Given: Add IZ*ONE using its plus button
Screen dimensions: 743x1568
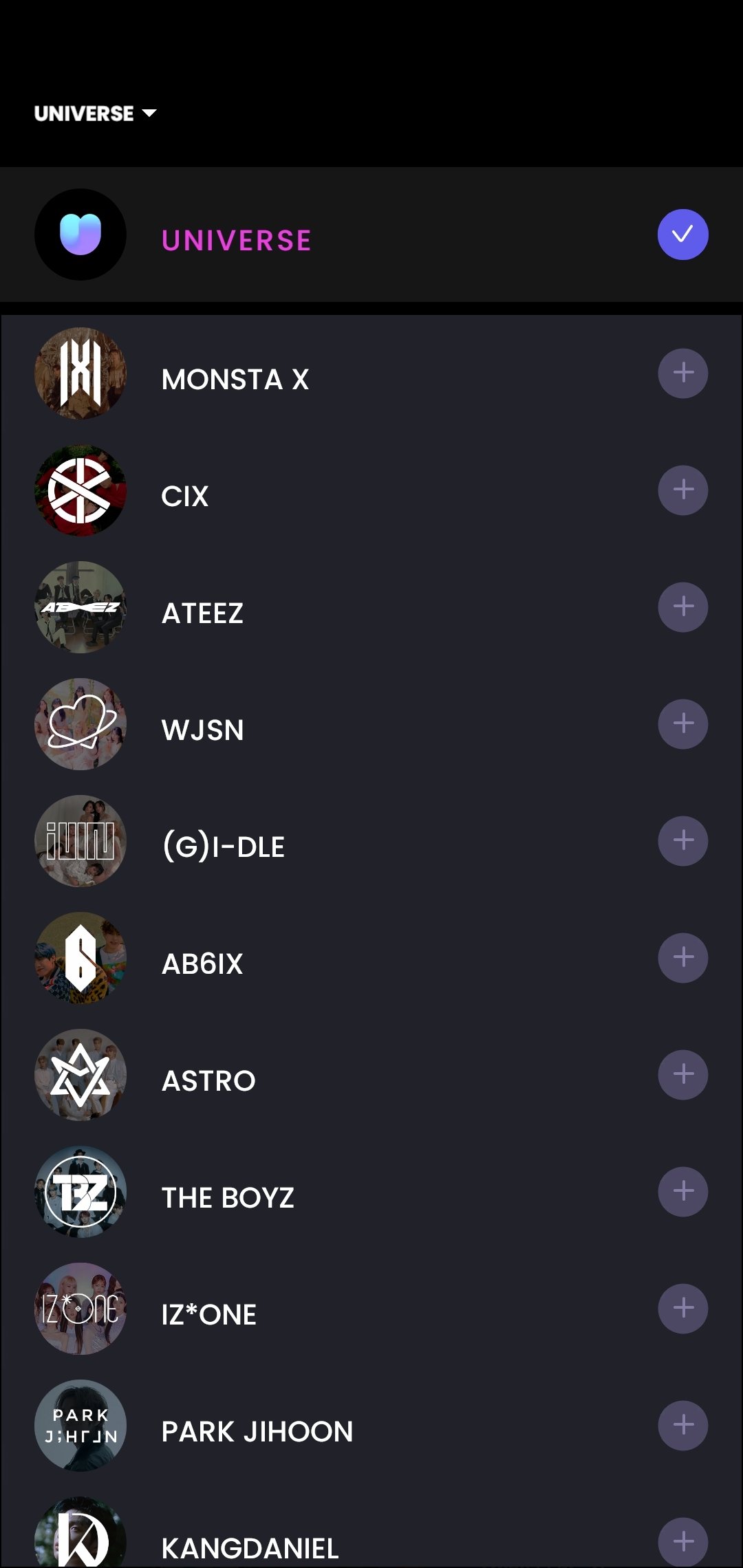Looking at the screenshot, I should point(683,1309).
